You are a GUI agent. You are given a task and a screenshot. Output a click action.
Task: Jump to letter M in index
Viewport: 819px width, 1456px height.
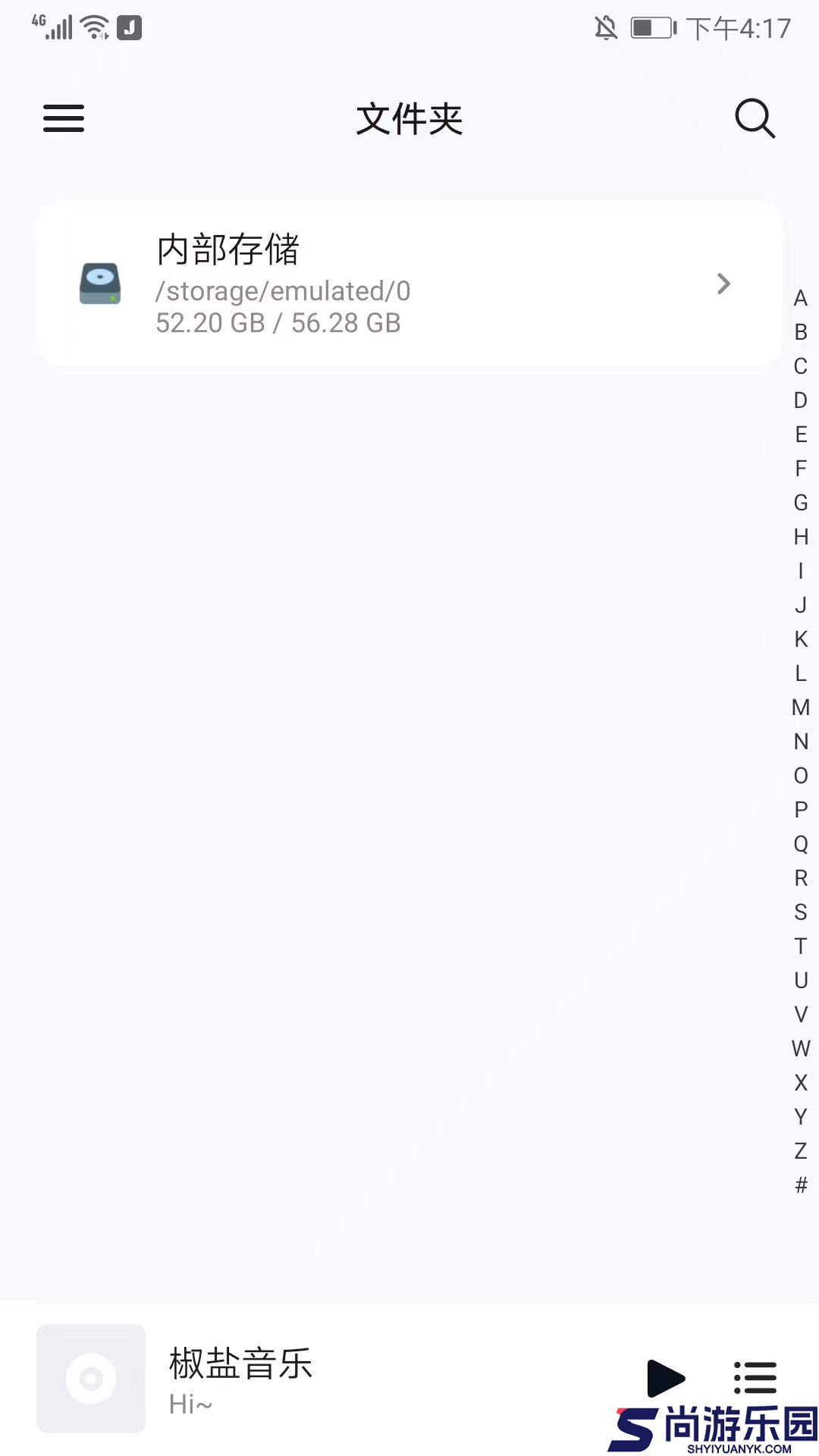(x=801, y=708)
